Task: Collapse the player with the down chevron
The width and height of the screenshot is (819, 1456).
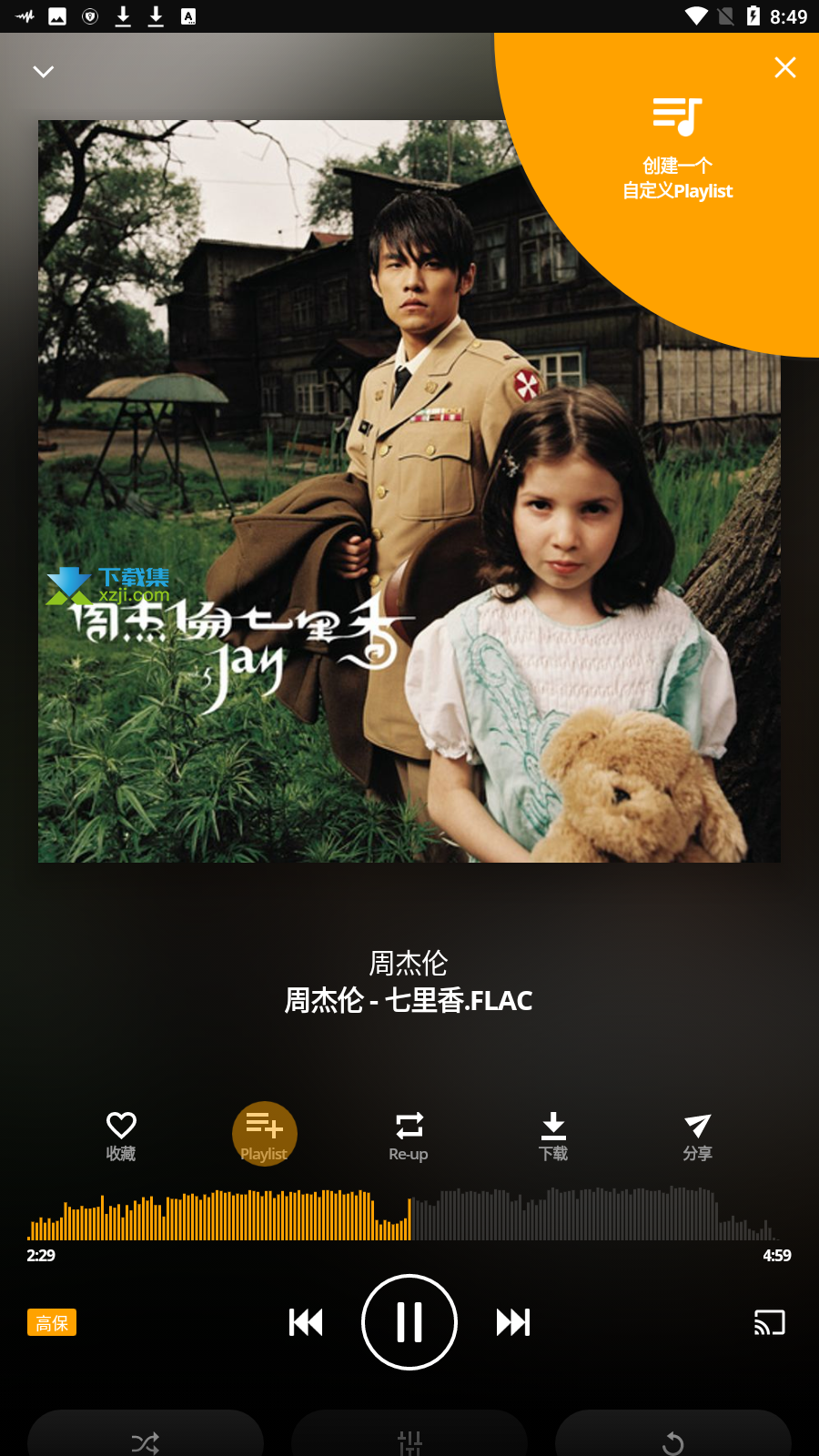Action: pyautogui.click(x=44, y=72)
